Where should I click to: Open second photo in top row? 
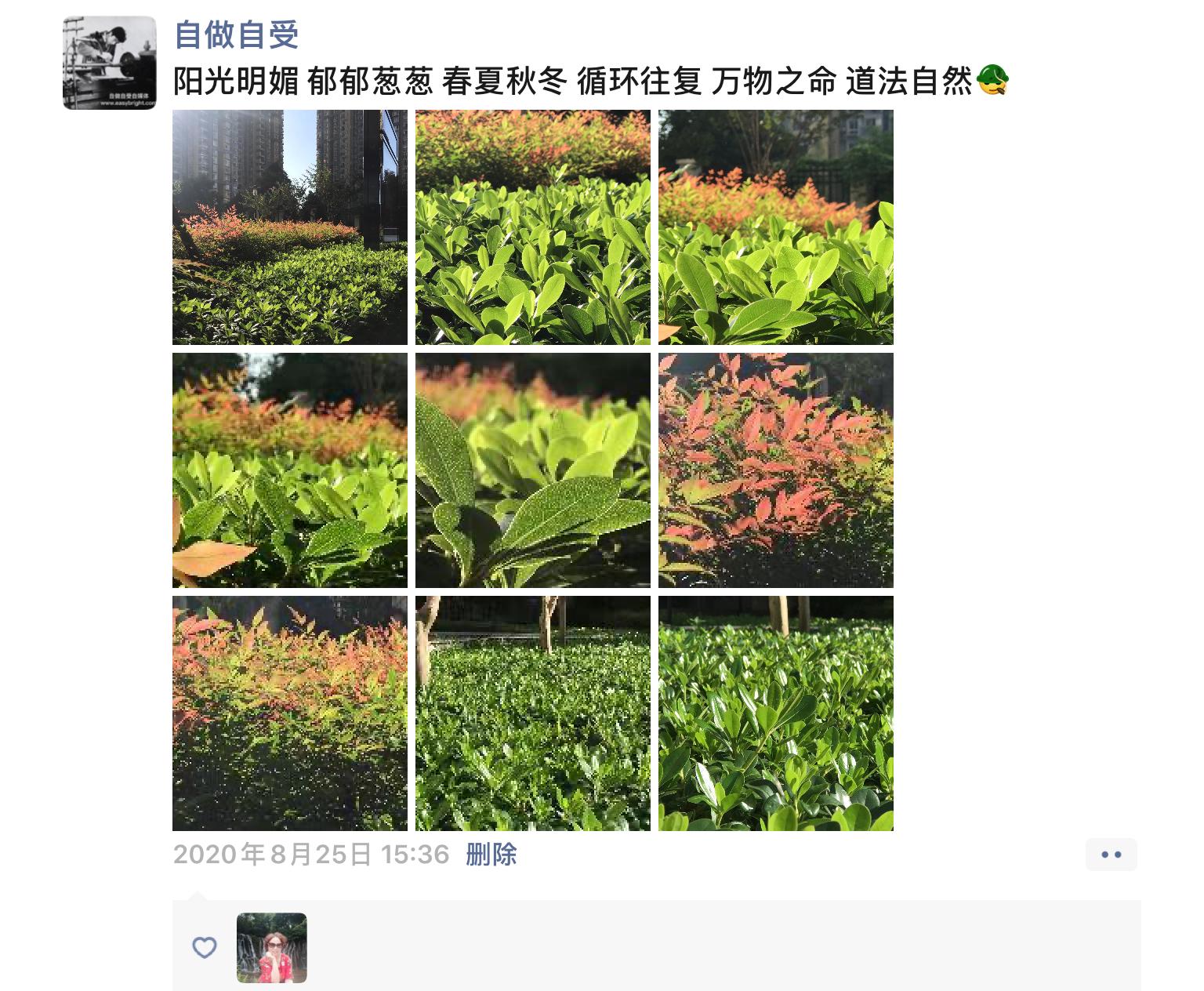pyautogui.click(x=533, y=227)
